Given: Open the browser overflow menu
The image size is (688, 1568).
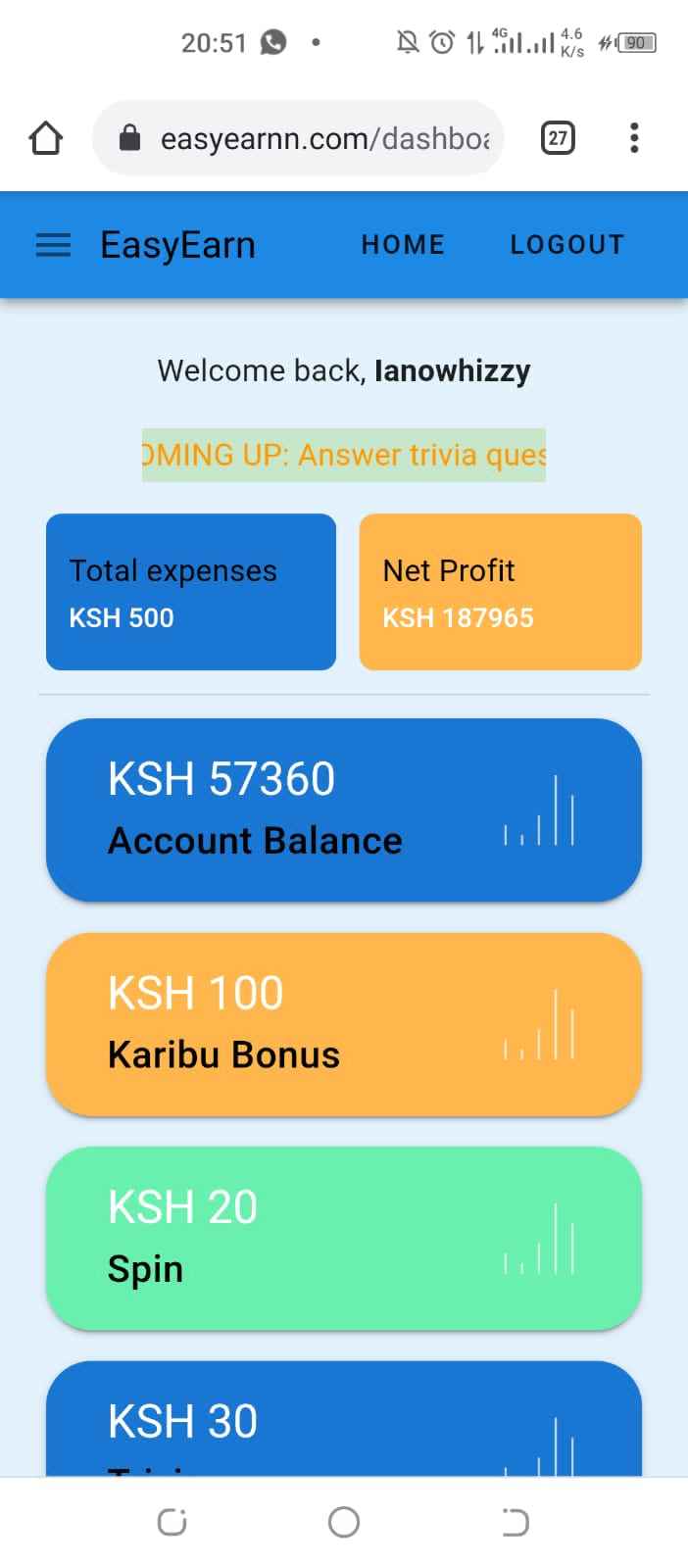Looking at the screenshot, I should [x=634, y=138].
